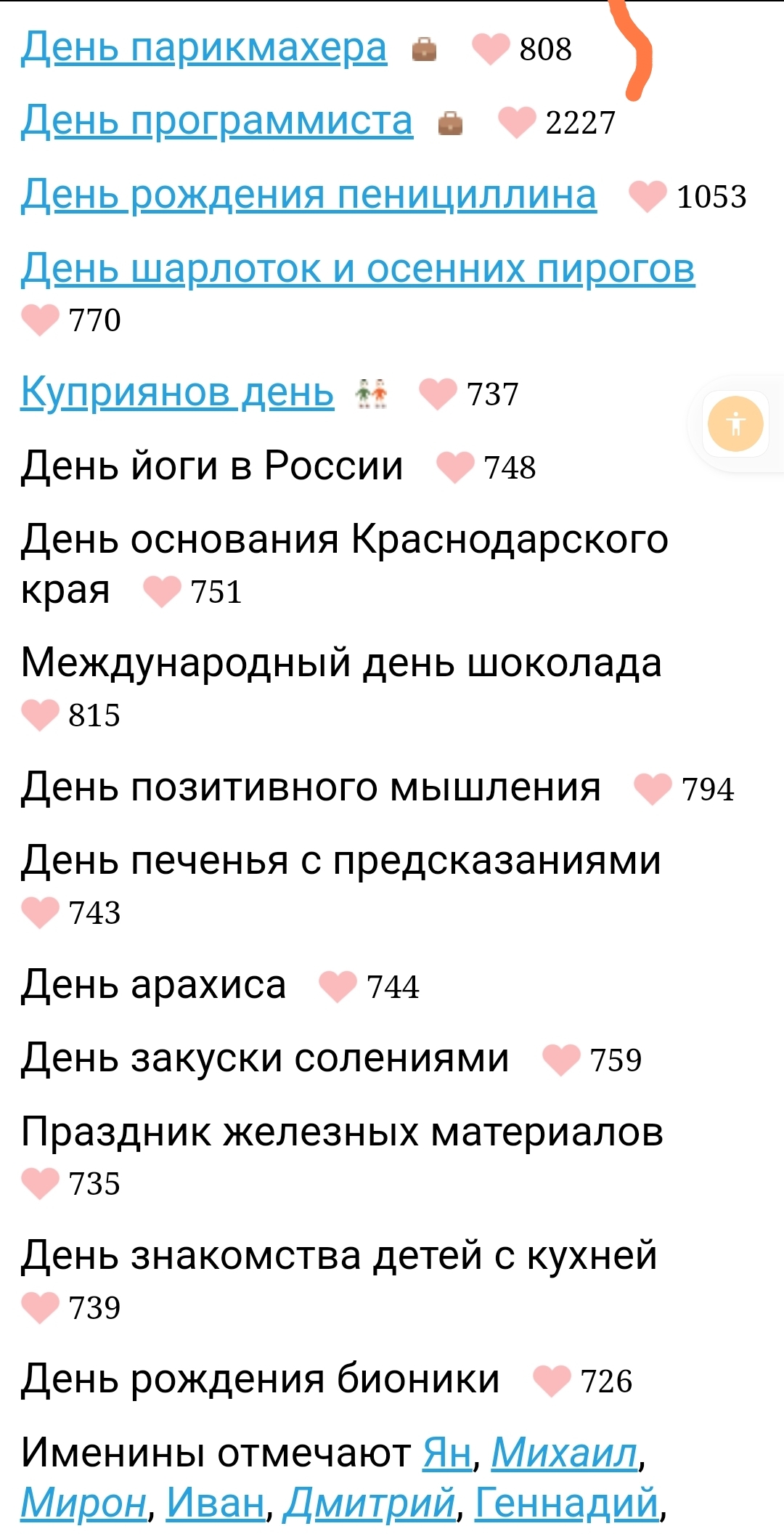Open the name link Ян
The image size is (784, 1534).
[x=447, y=1453]
